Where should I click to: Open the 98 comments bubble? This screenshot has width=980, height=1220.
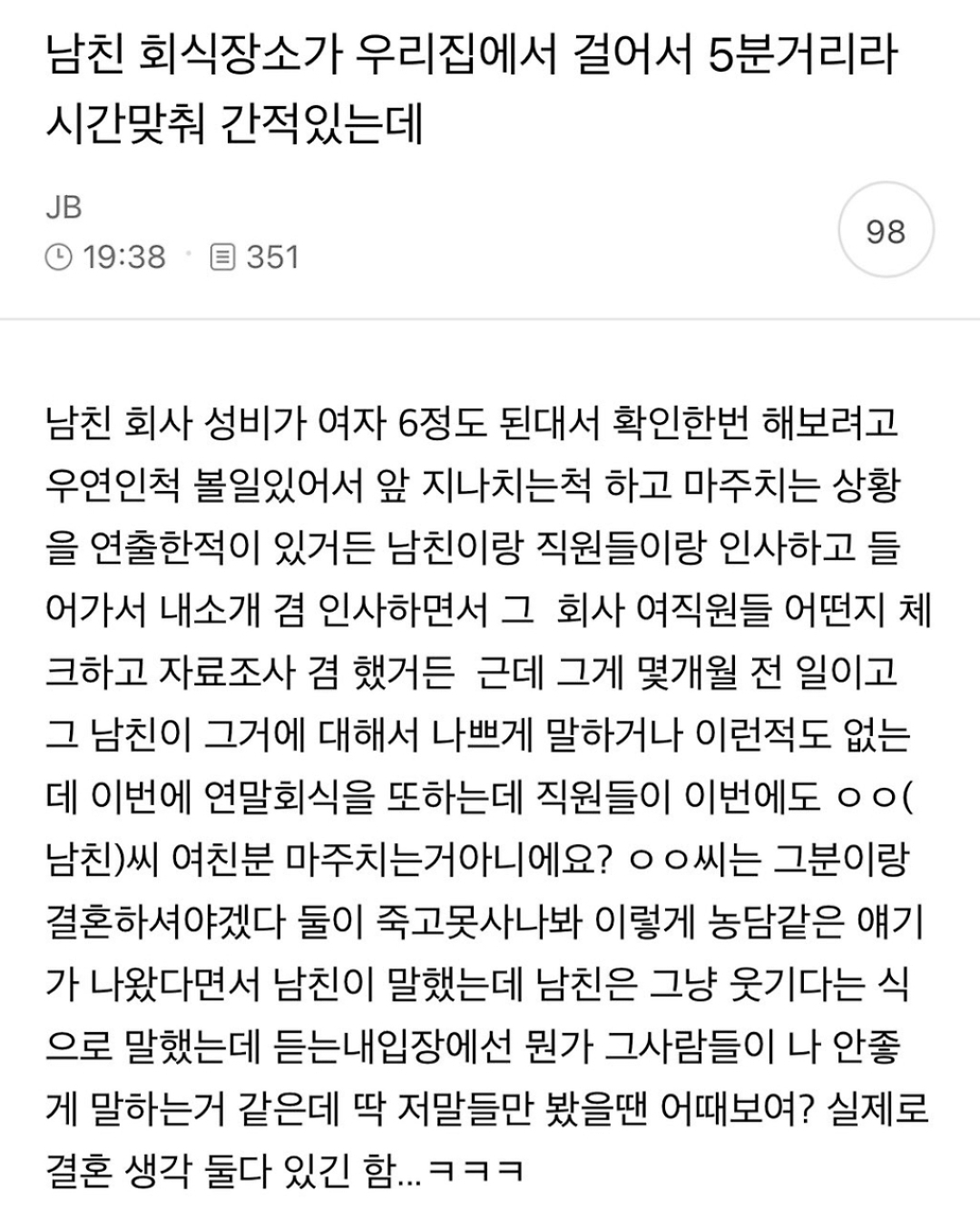[885, 231]
